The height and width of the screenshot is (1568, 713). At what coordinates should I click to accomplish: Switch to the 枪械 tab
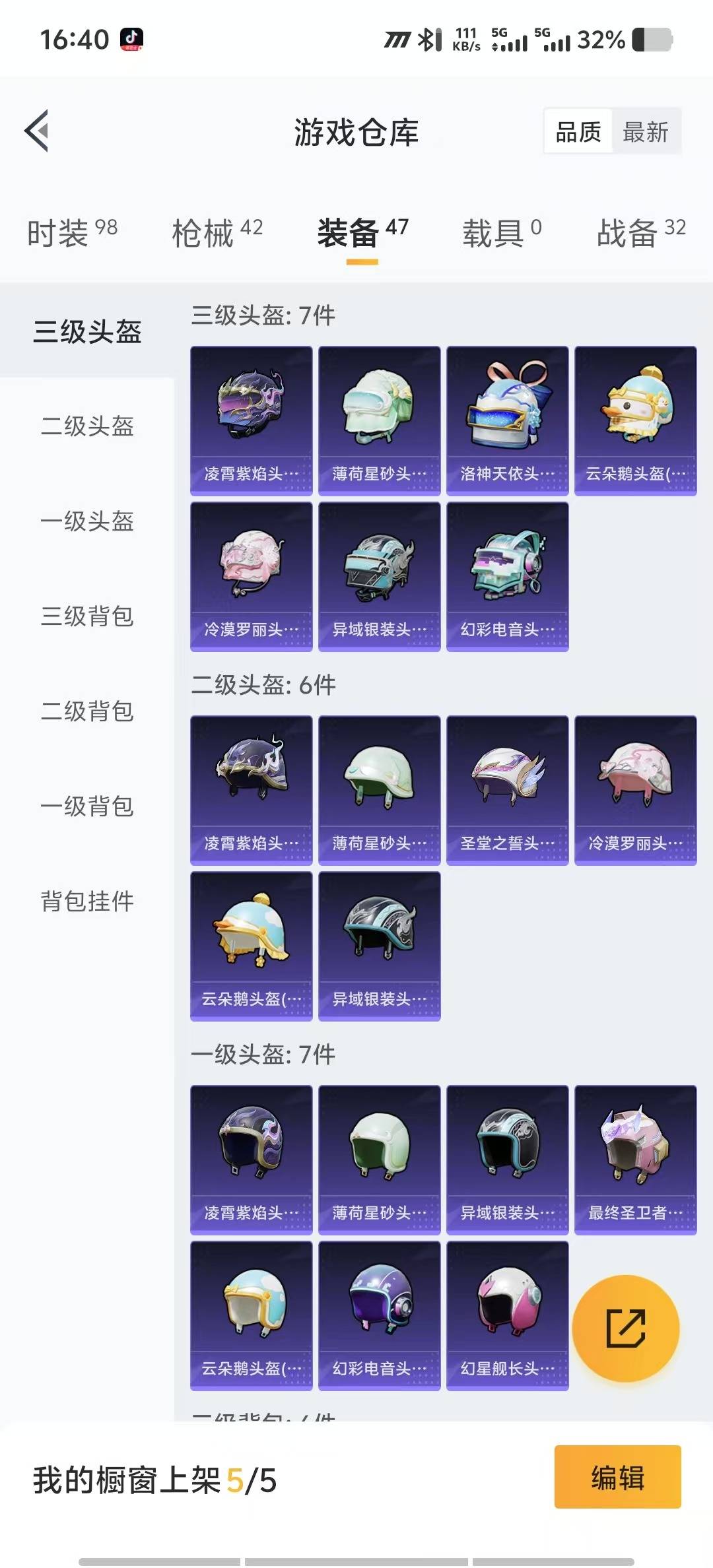tap(217, 232)
